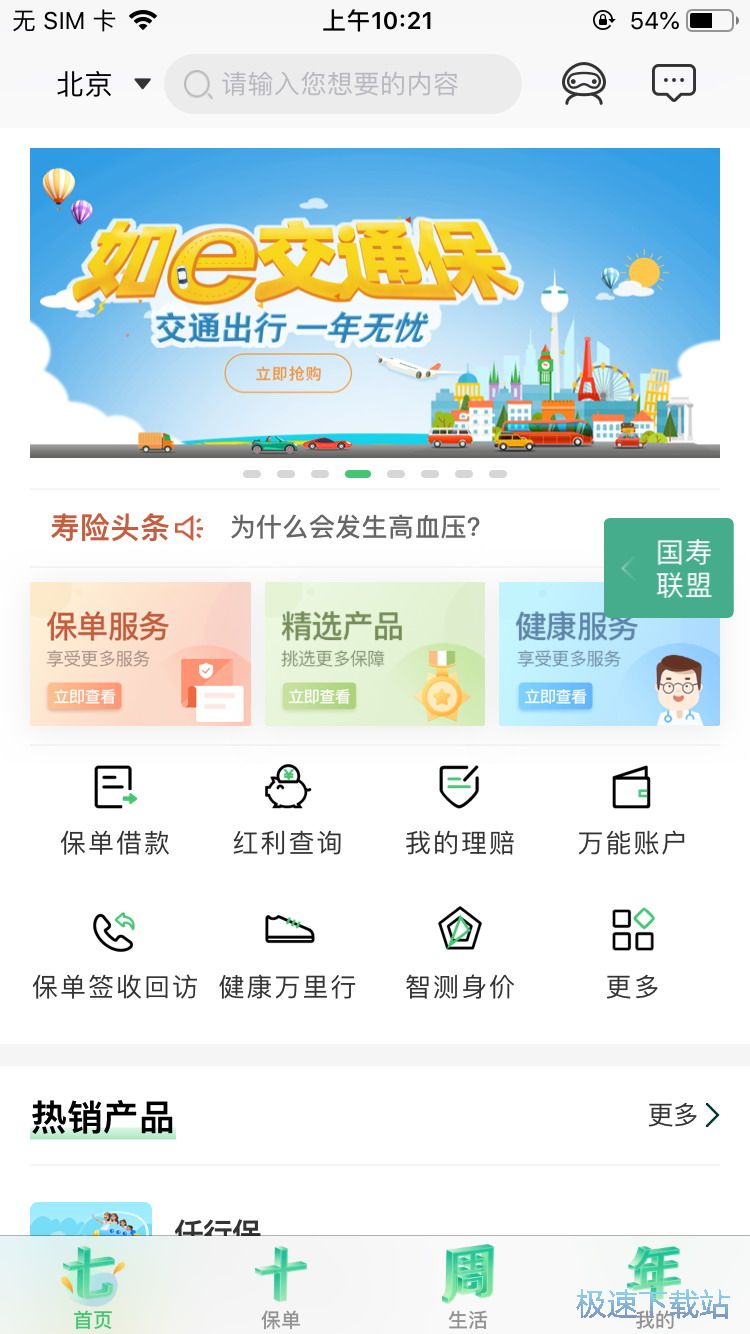Read headline 为什么会发生高血压?
Screen dimensions: 750x1334
[356, 527]
